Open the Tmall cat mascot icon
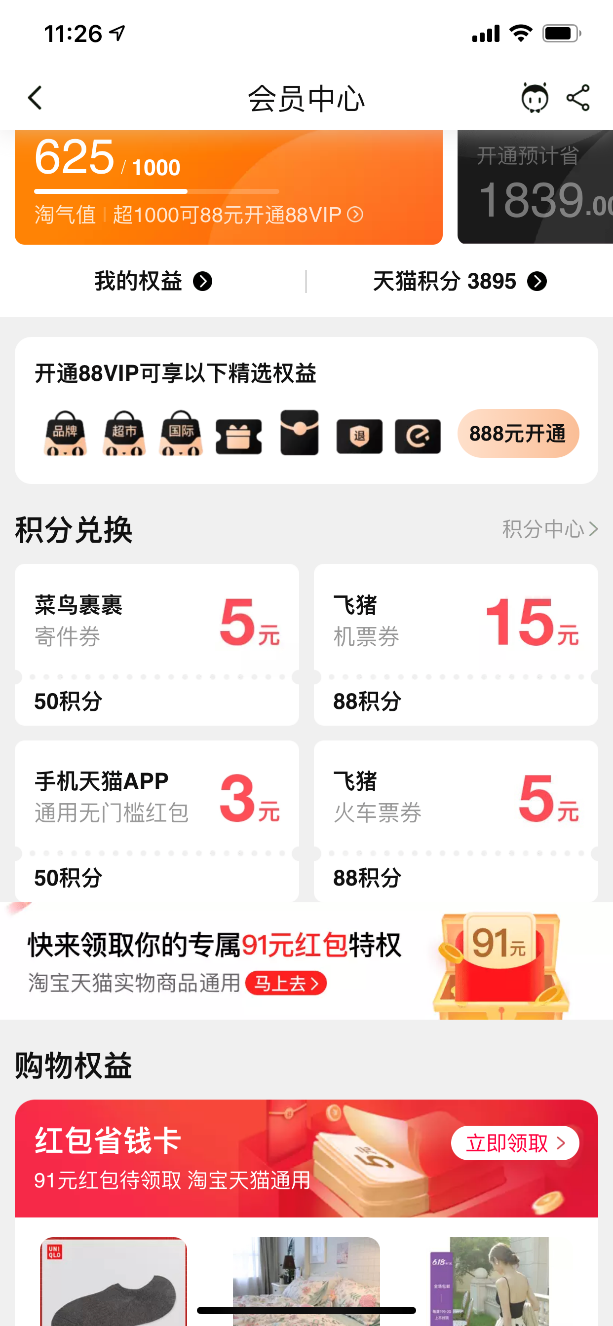 535,98
